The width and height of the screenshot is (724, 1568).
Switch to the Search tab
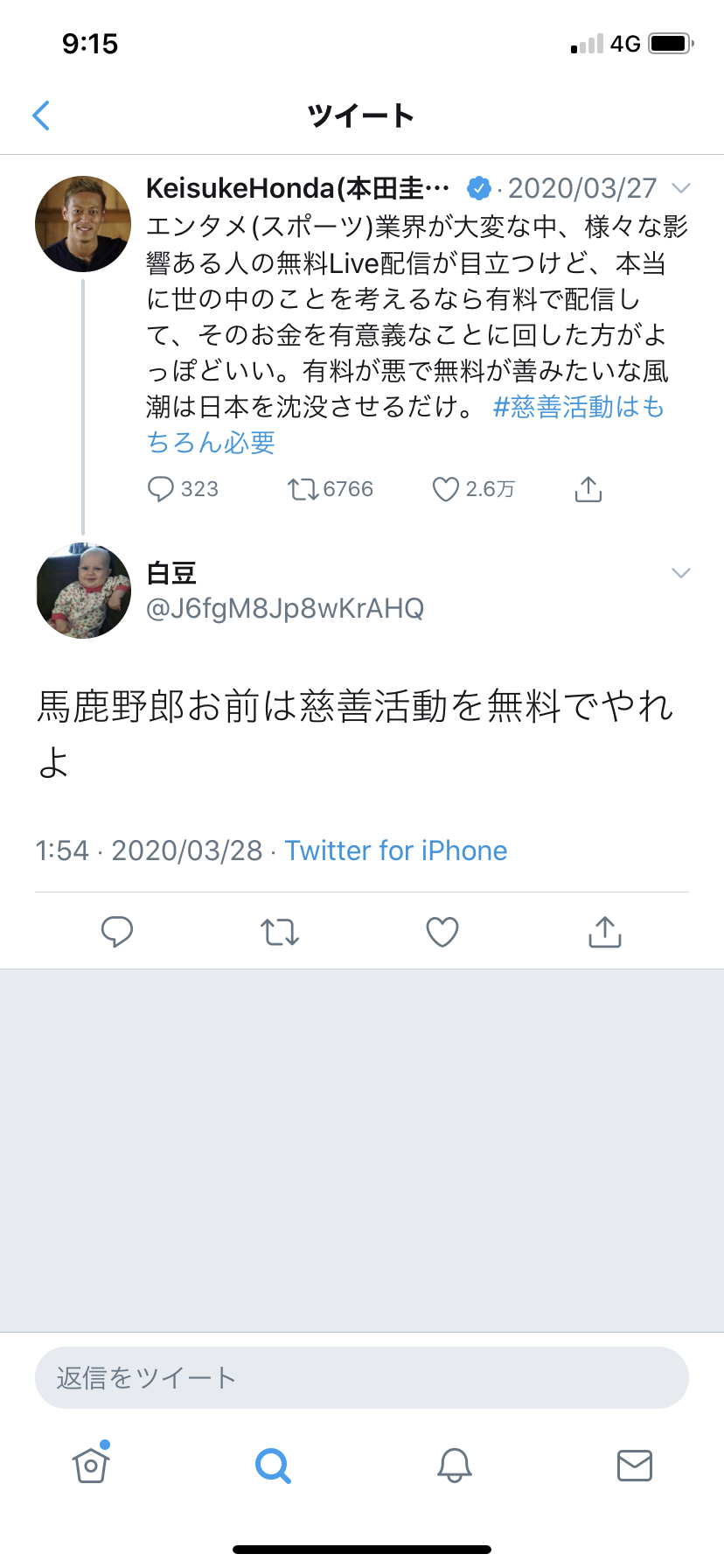point(273,1465)
